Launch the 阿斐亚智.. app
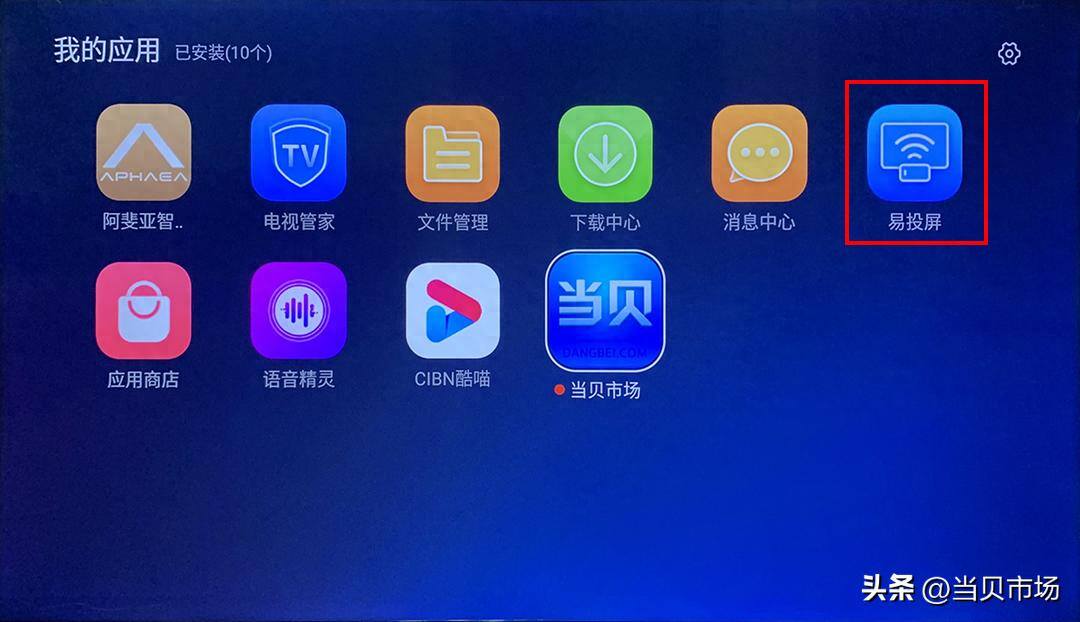The height and width of the screenshot is (622, 1080). (x=143, y=152)
